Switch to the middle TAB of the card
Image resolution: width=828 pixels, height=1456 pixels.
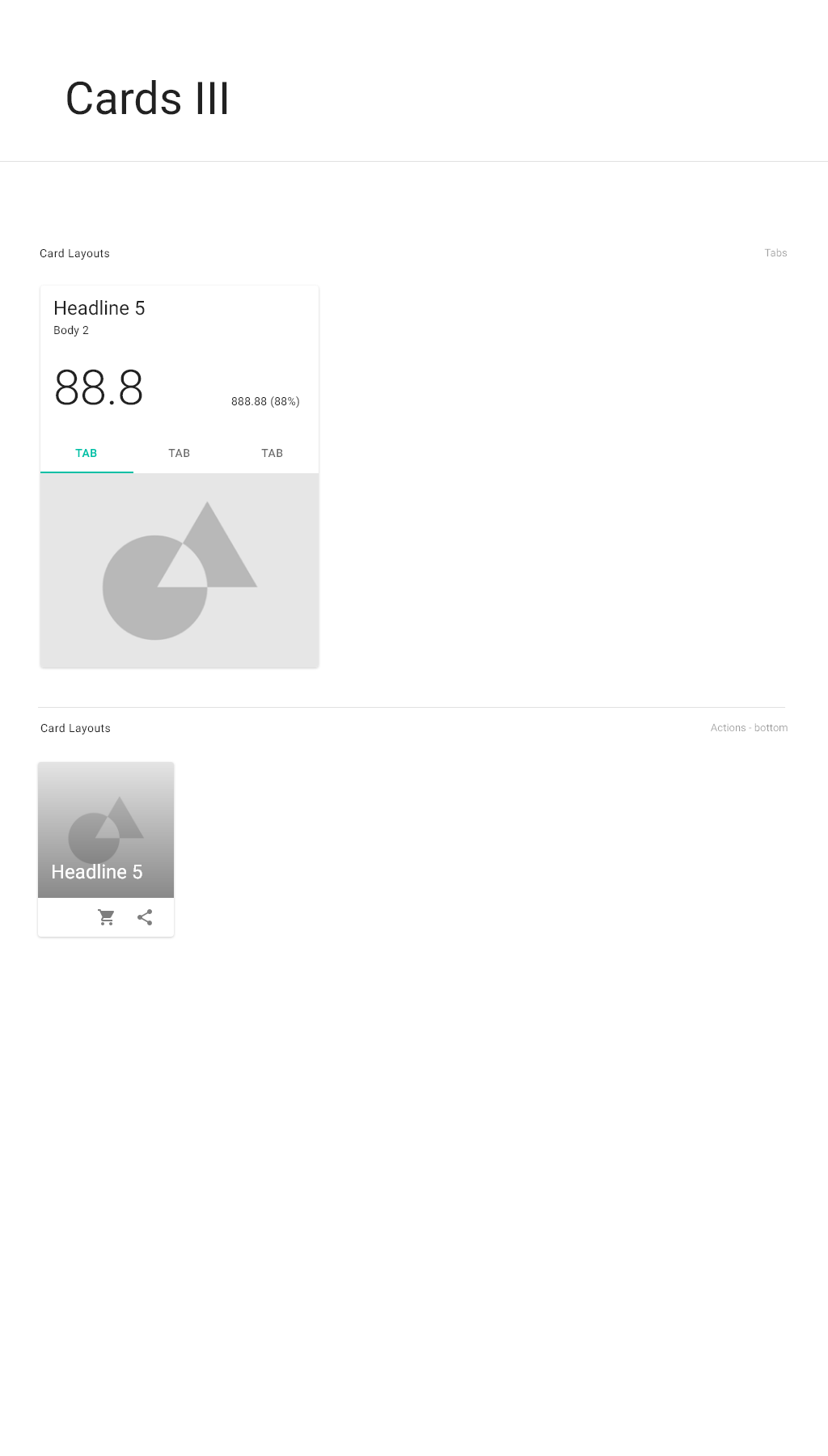tap(180, 453)
